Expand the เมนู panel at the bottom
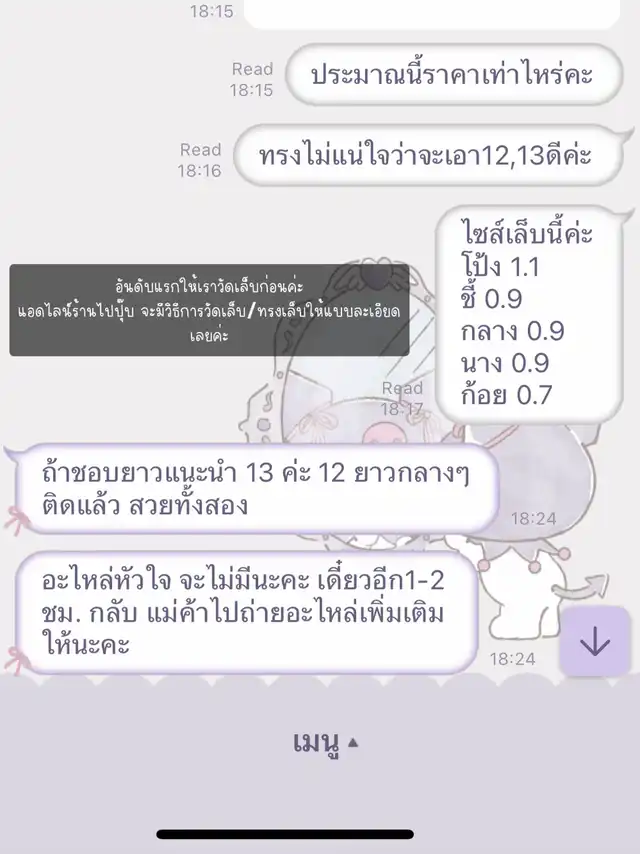The width and height of the screenshot is (640, 854). click(x=325, y=743)
